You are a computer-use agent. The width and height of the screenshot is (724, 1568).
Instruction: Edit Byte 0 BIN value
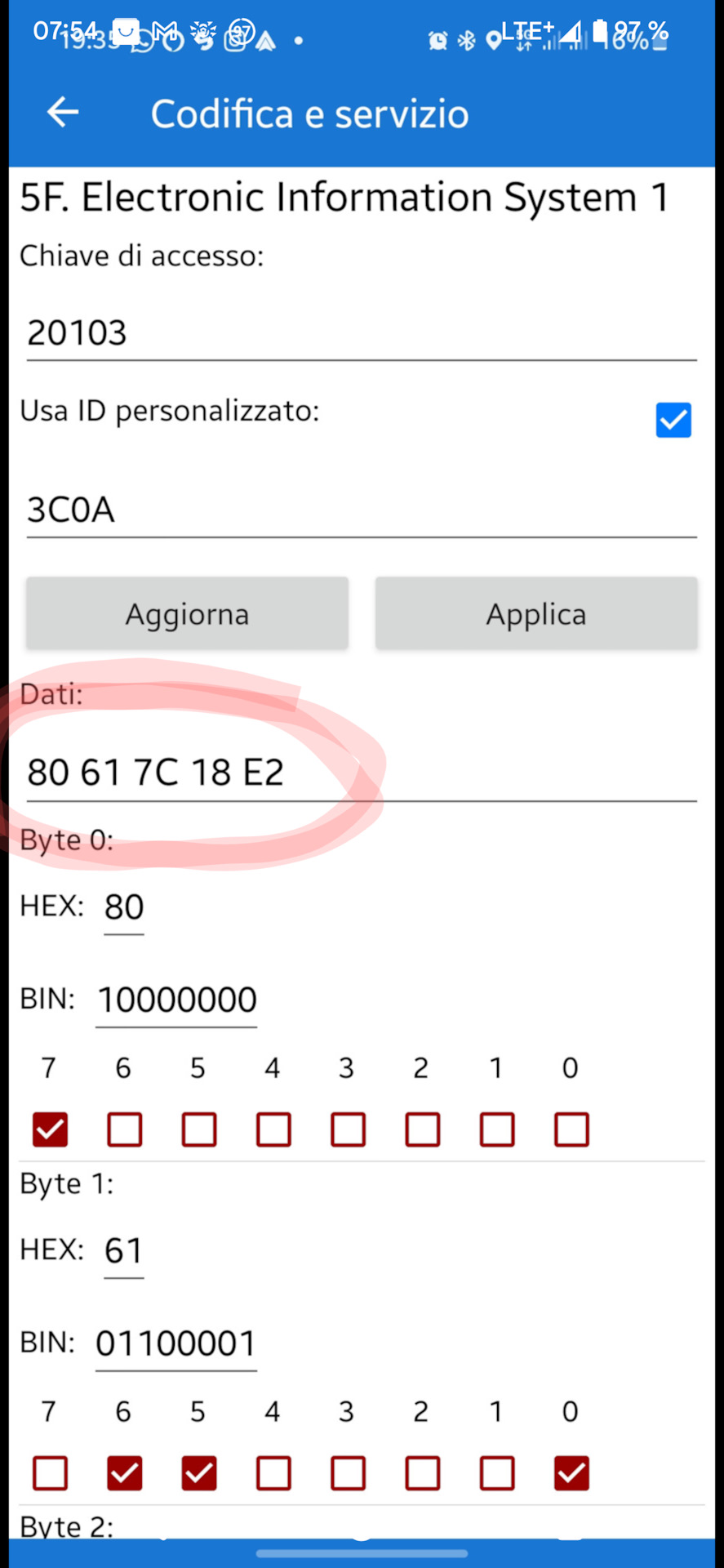pos(176,1000)
